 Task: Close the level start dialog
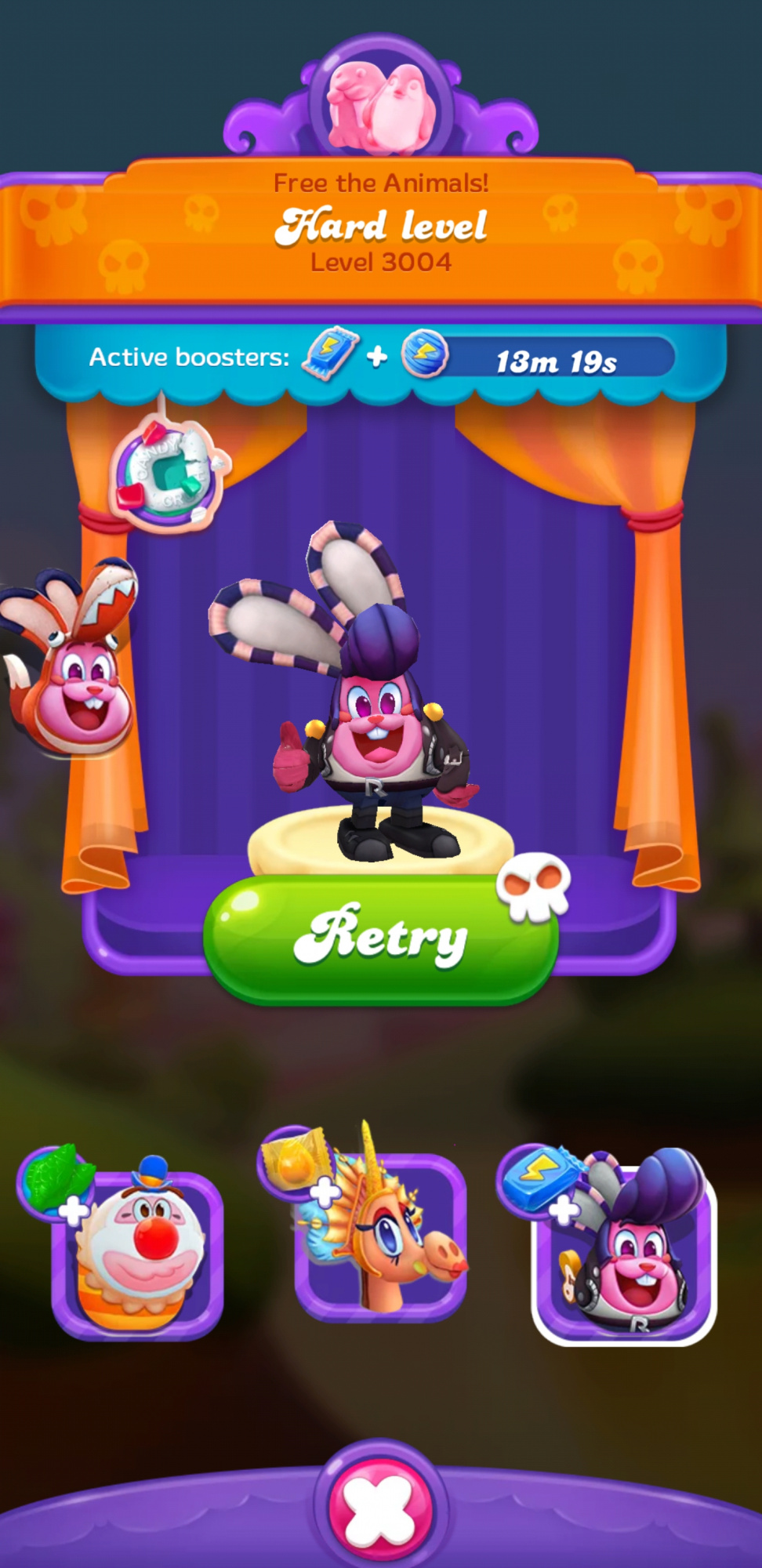(380, 1508)
